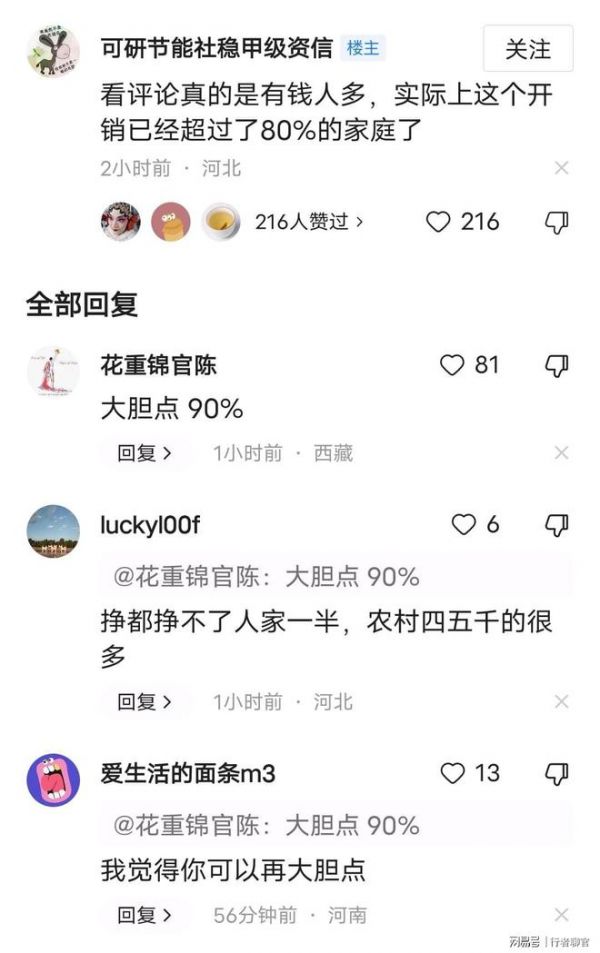Dislike 花重锦官陈's reply
This screenshot has height=953, width=600.
556,365
